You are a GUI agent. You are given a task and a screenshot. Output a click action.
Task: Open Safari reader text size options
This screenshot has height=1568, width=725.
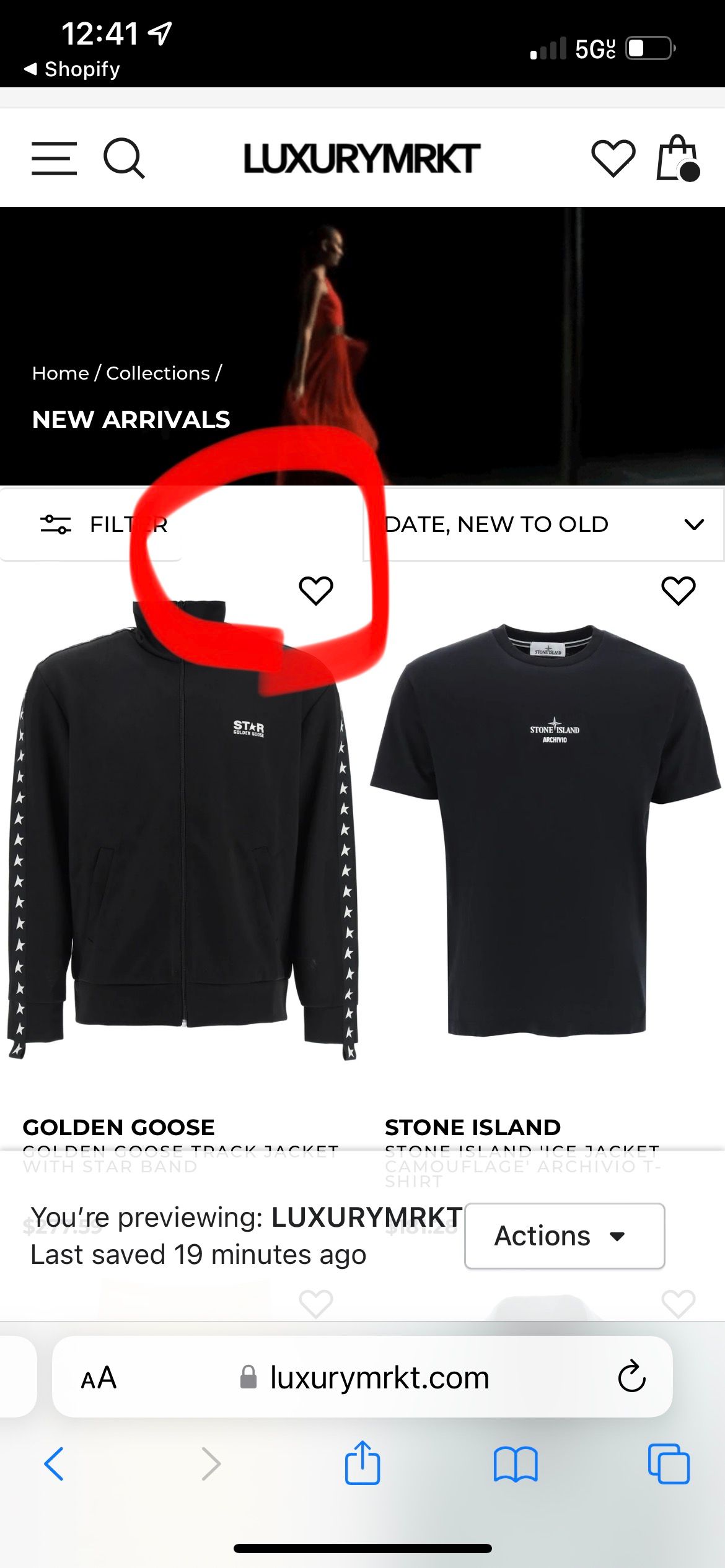(99, 1379)
